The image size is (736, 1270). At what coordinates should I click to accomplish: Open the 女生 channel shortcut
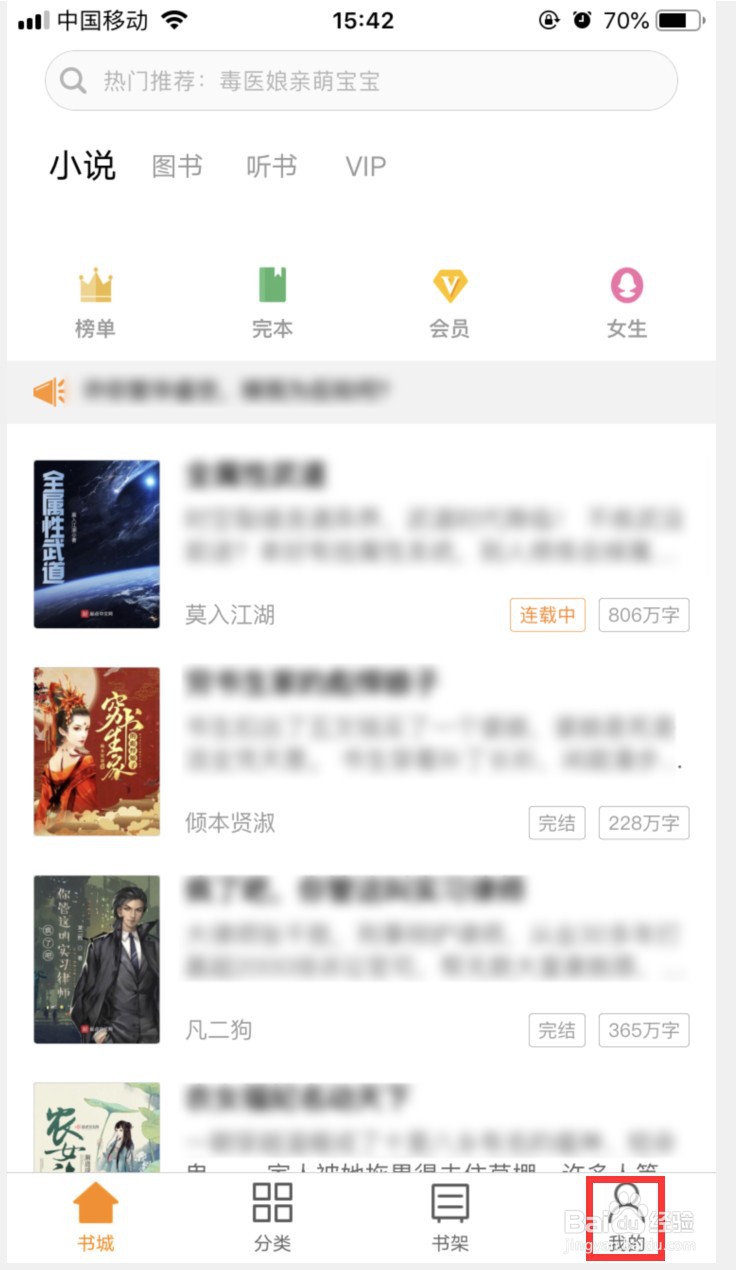coord(627,303)
